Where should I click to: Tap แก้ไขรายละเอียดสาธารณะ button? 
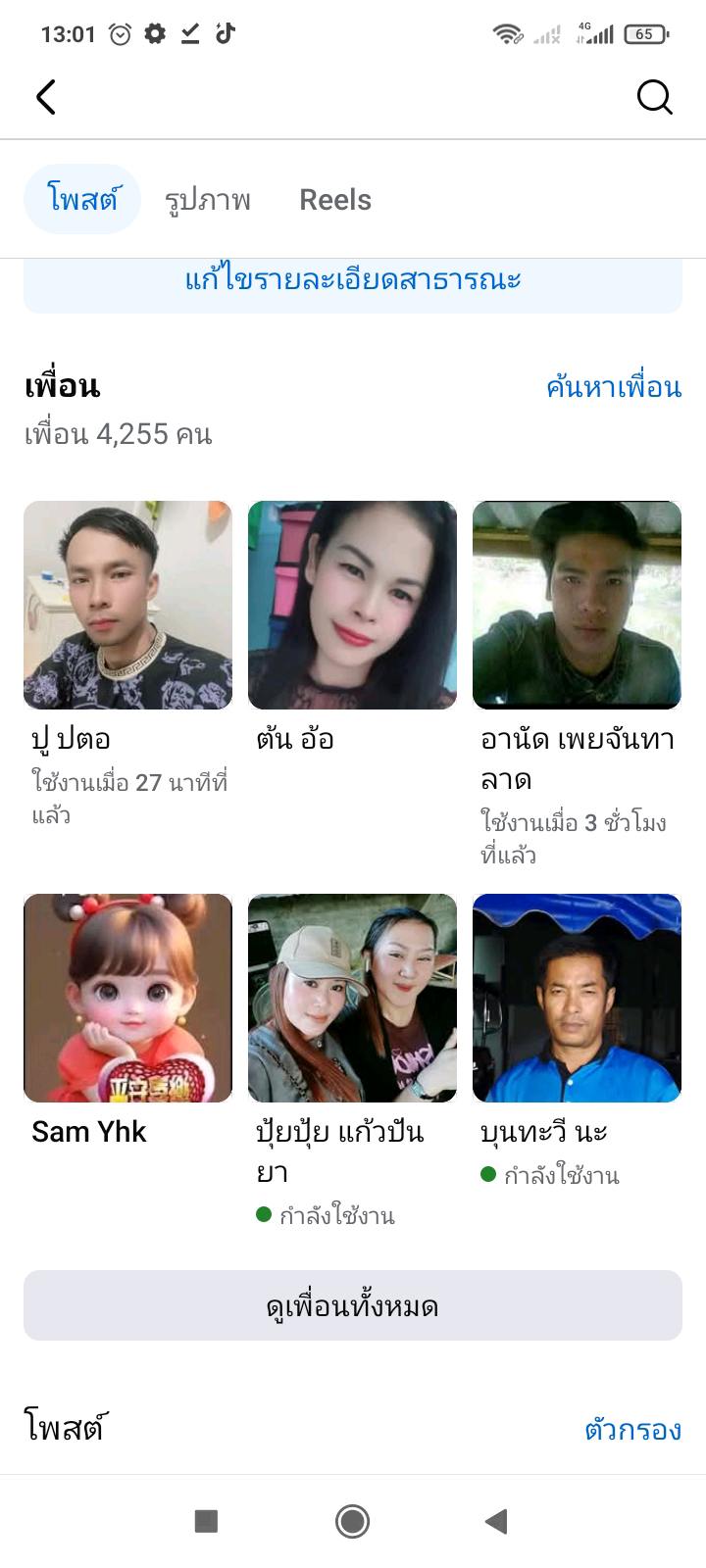click(x=353, y=281)
